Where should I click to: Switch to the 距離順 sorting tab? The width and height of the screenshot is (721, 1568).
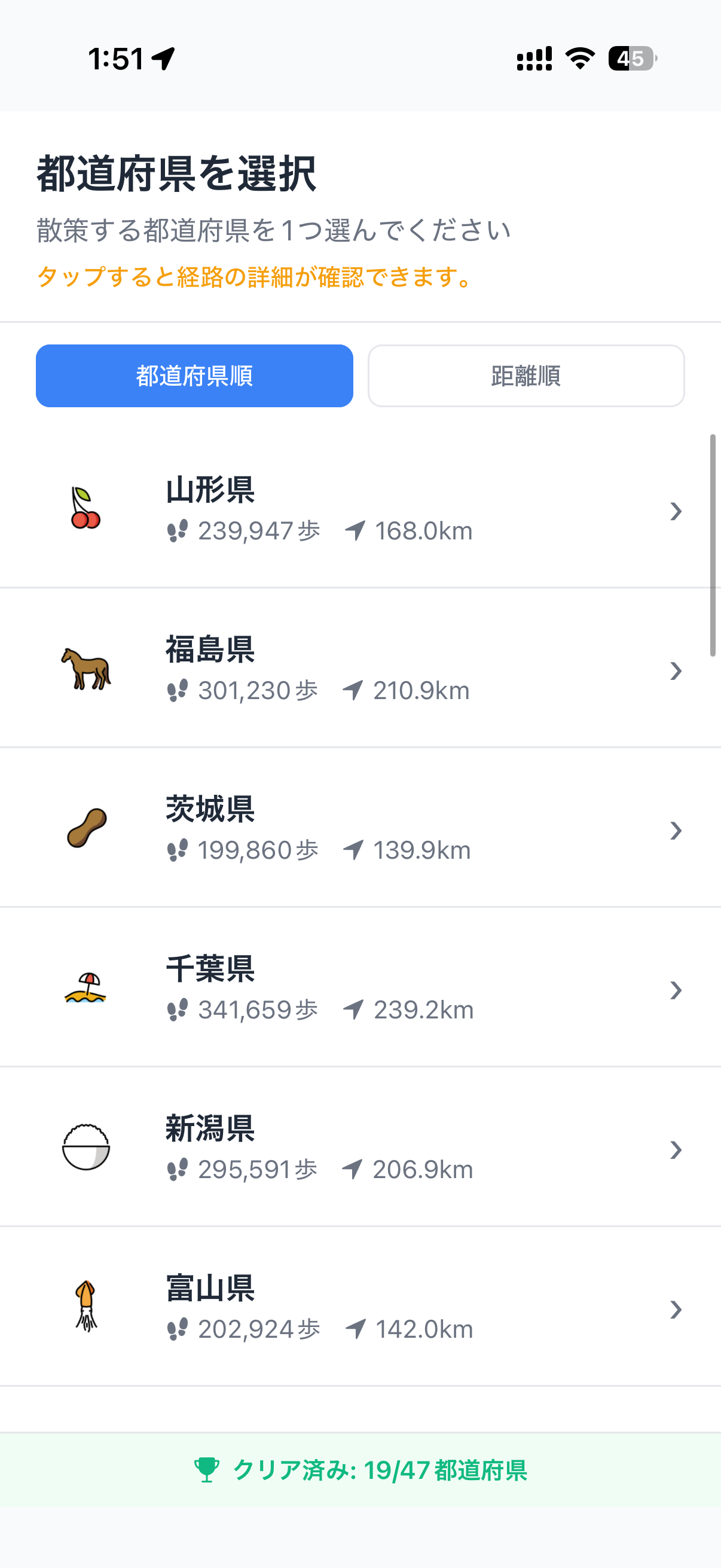(x=526, y=376)
